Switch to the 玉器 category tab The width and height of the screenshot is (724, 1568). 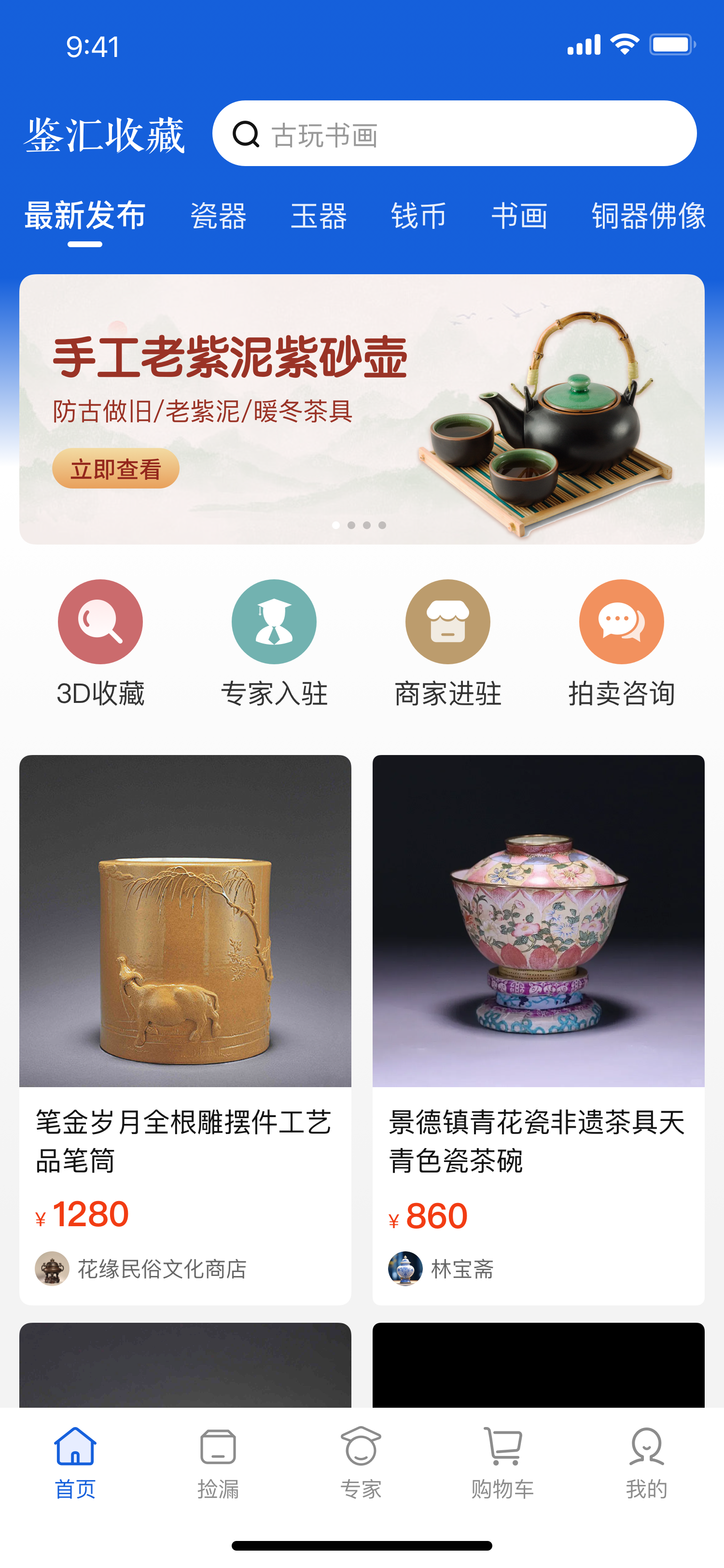(x=318, y=216)
